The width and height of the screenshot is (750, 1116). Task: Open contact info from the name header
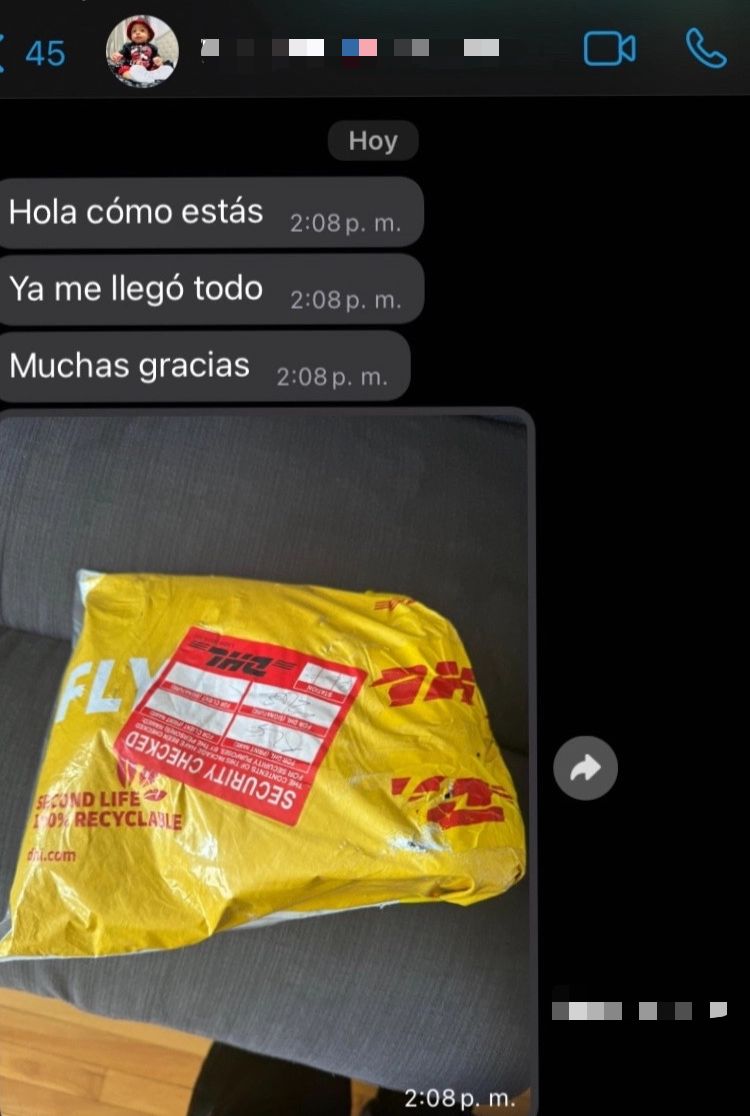pos(350,48)
